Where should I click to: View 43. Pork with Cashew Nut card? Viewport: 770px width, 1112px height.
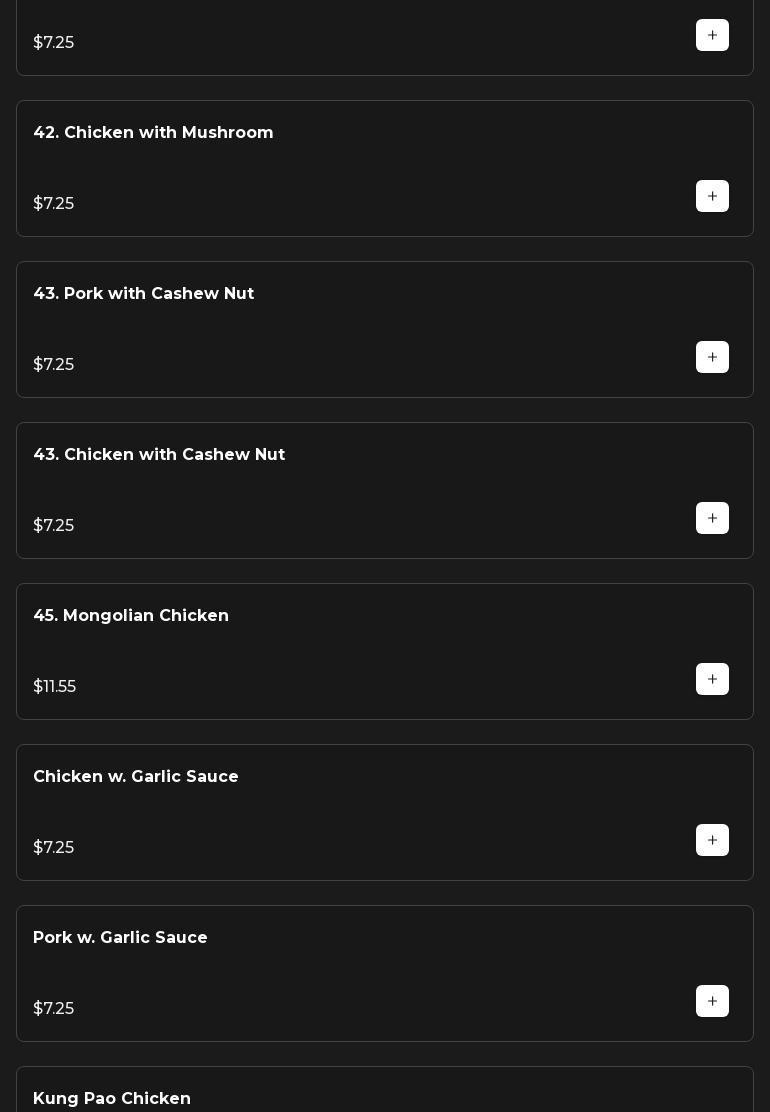tap(143, 294)
